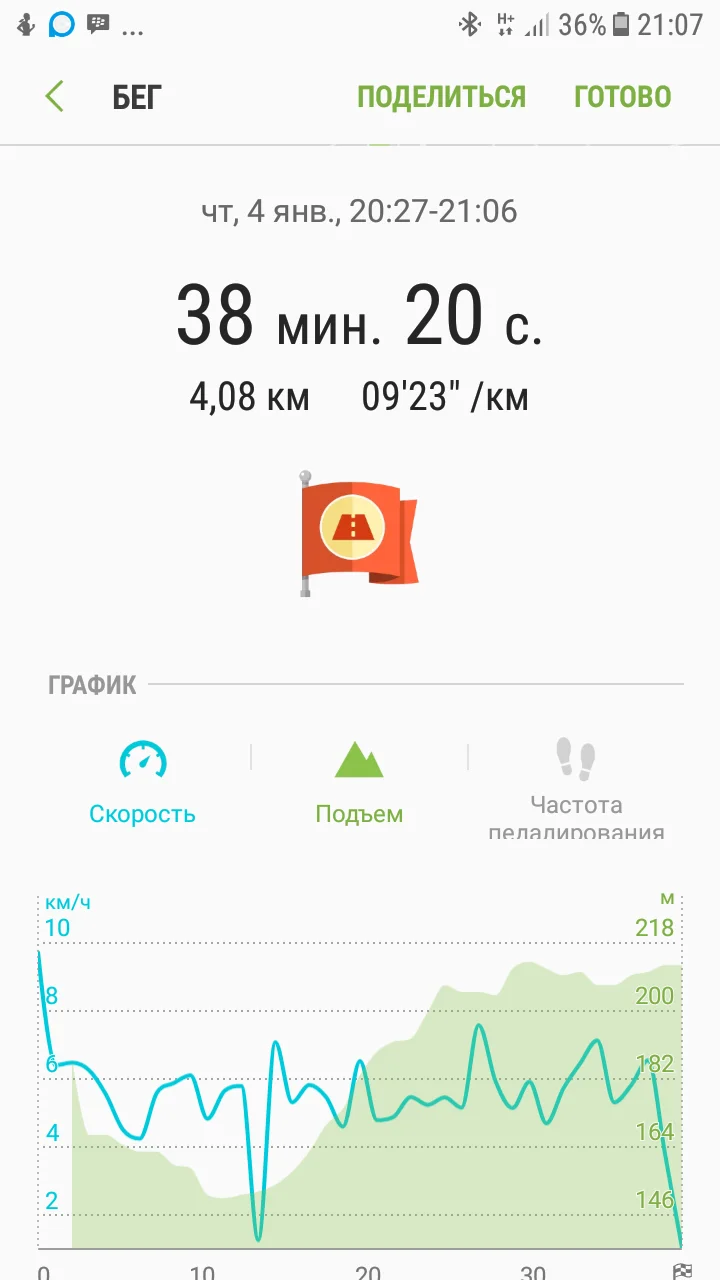720x1280 pixels.
Task: Open the road flag achievement badge
Action: click(x=358, y=534)
